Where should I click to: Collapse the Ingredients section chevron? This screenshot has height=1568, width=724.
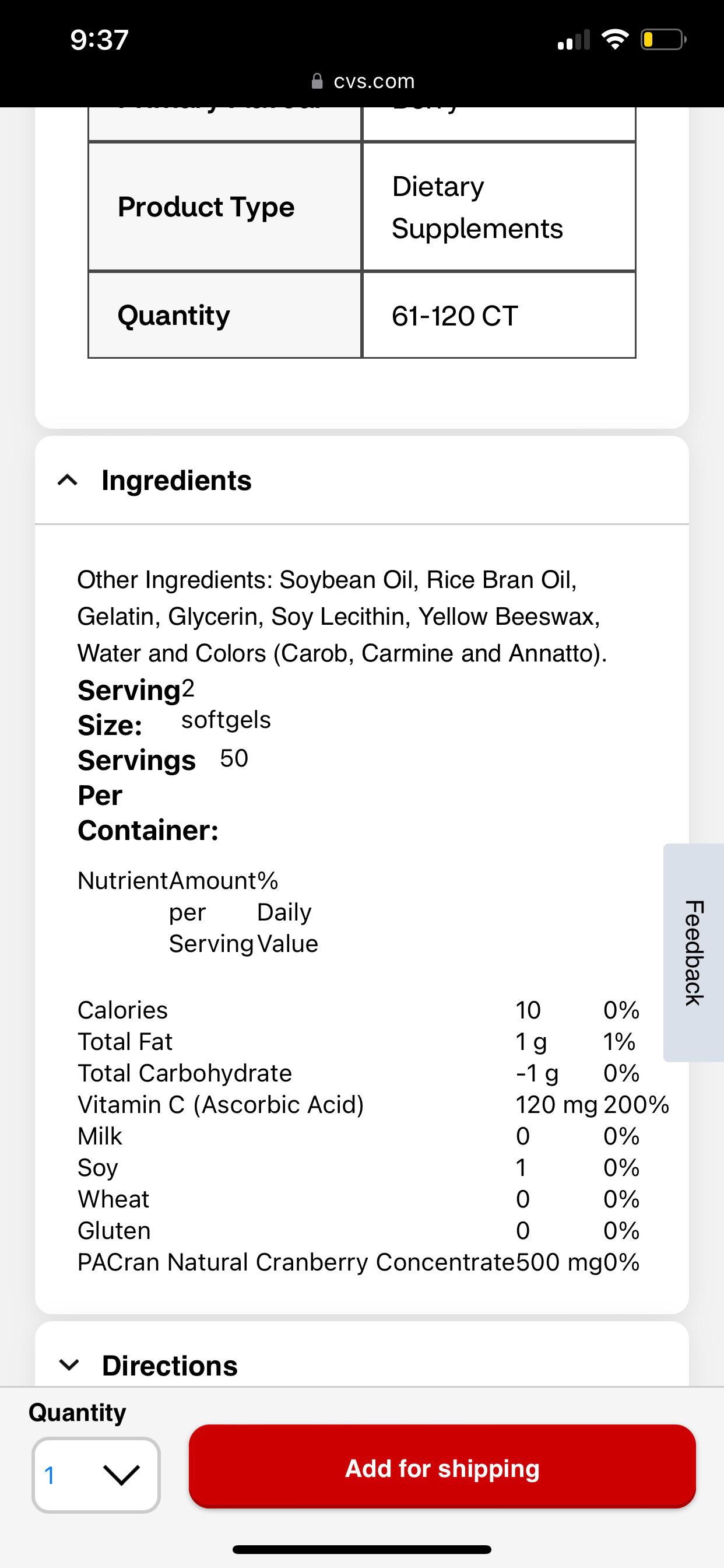[x=69, y=480]
